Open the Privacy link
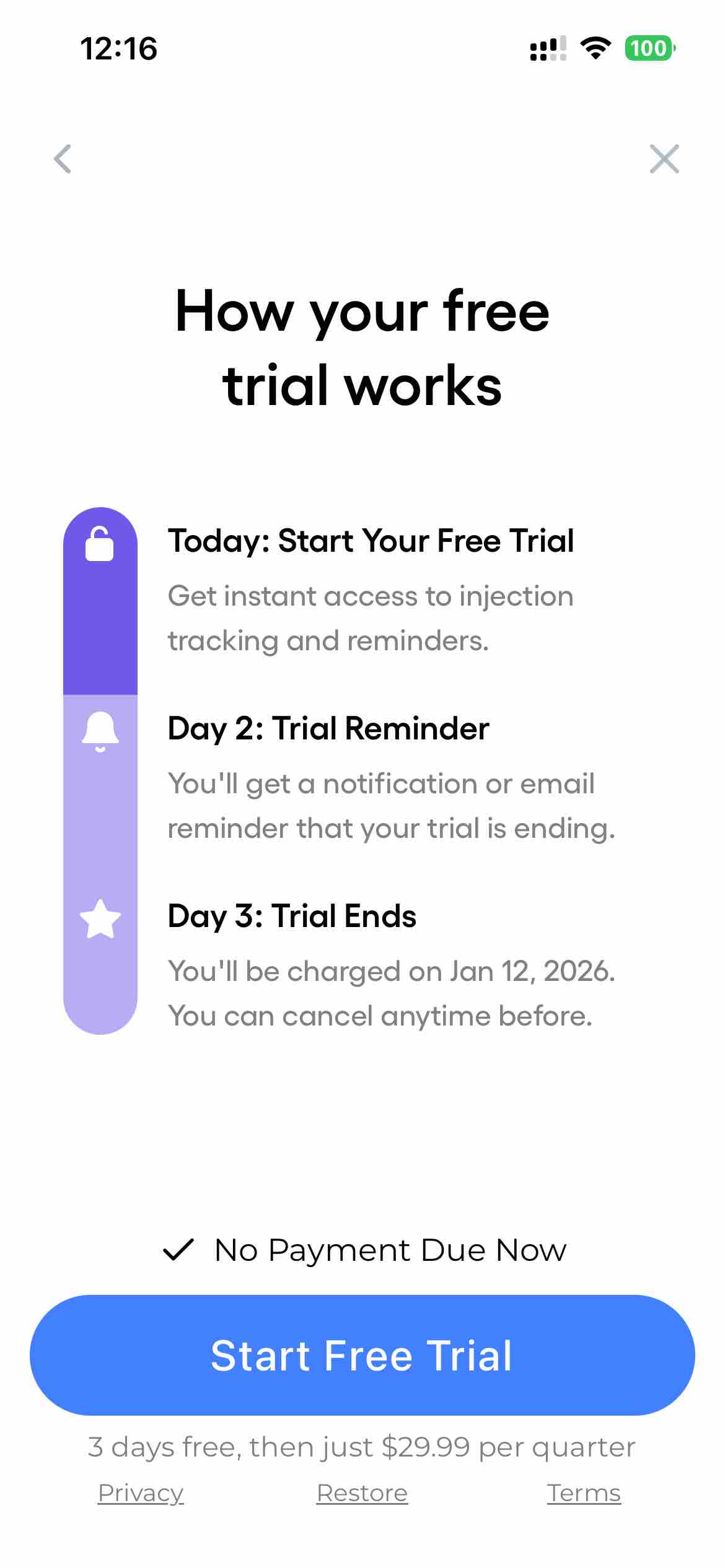725x1568 pixels. pyautogui.click(x=141, y=1492)
